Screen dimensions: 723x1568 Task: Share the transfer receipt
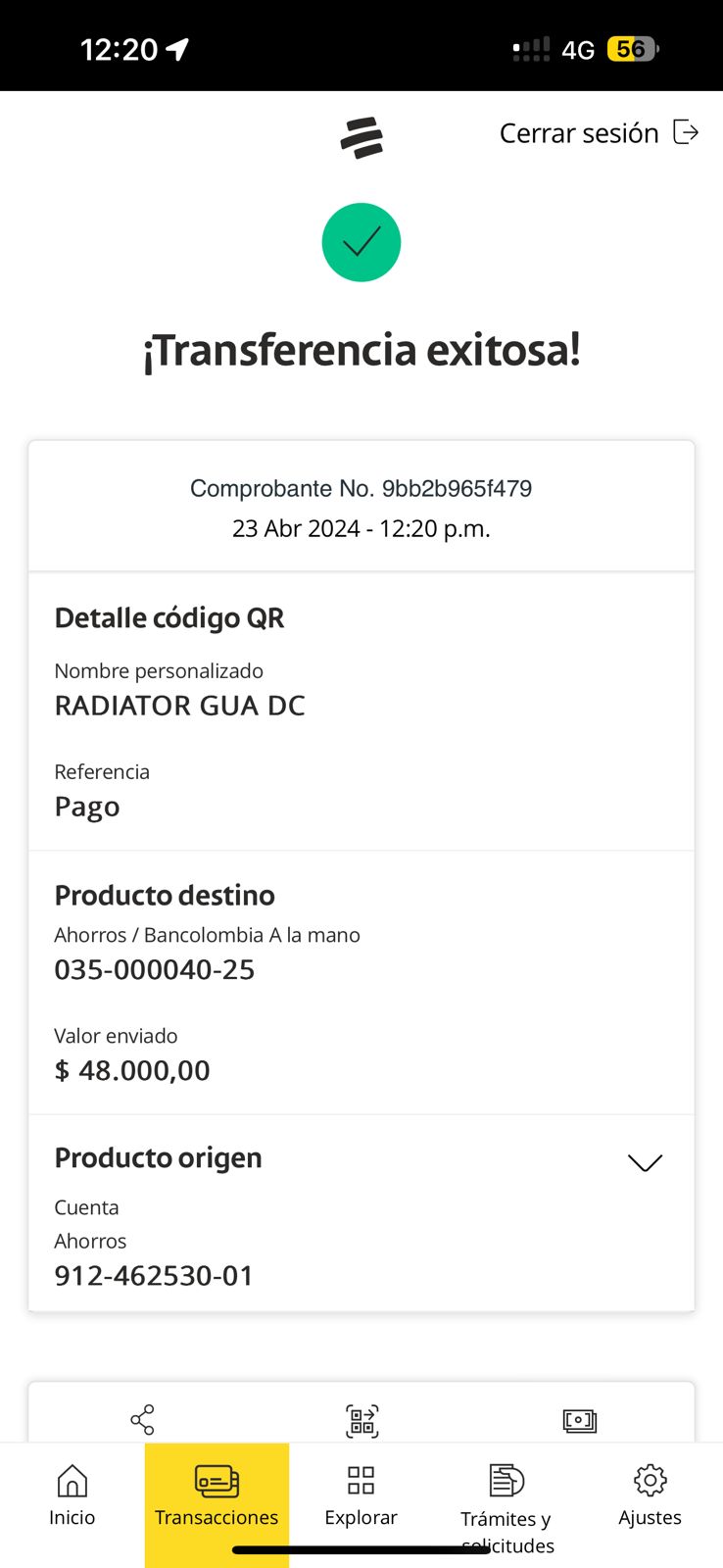pos(142,1419)
